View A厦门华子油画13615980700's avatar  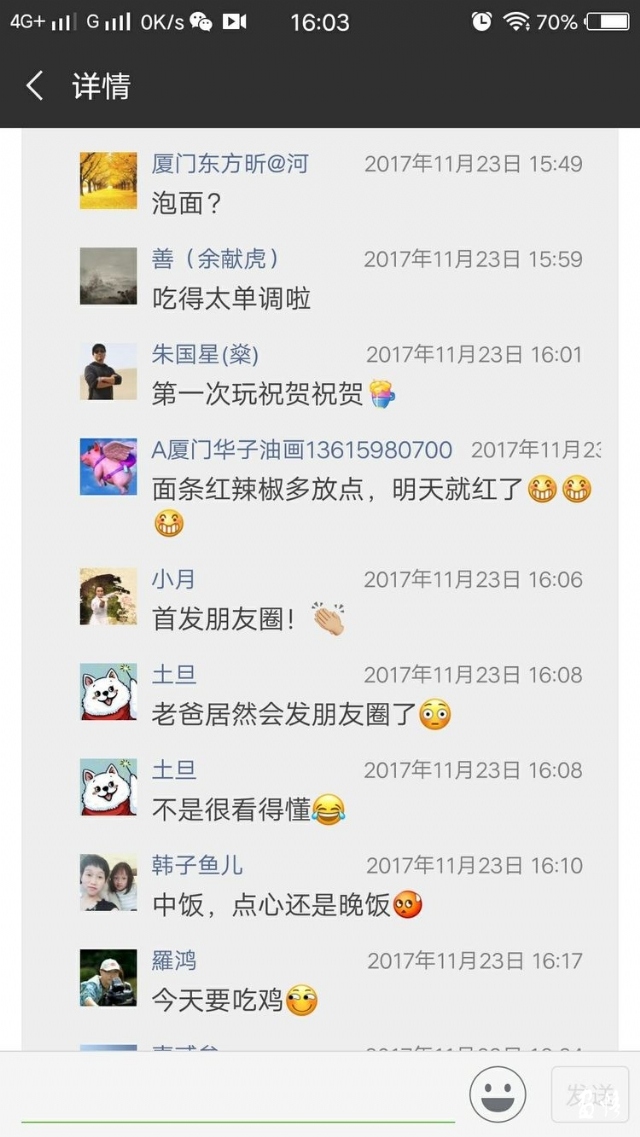108,466
